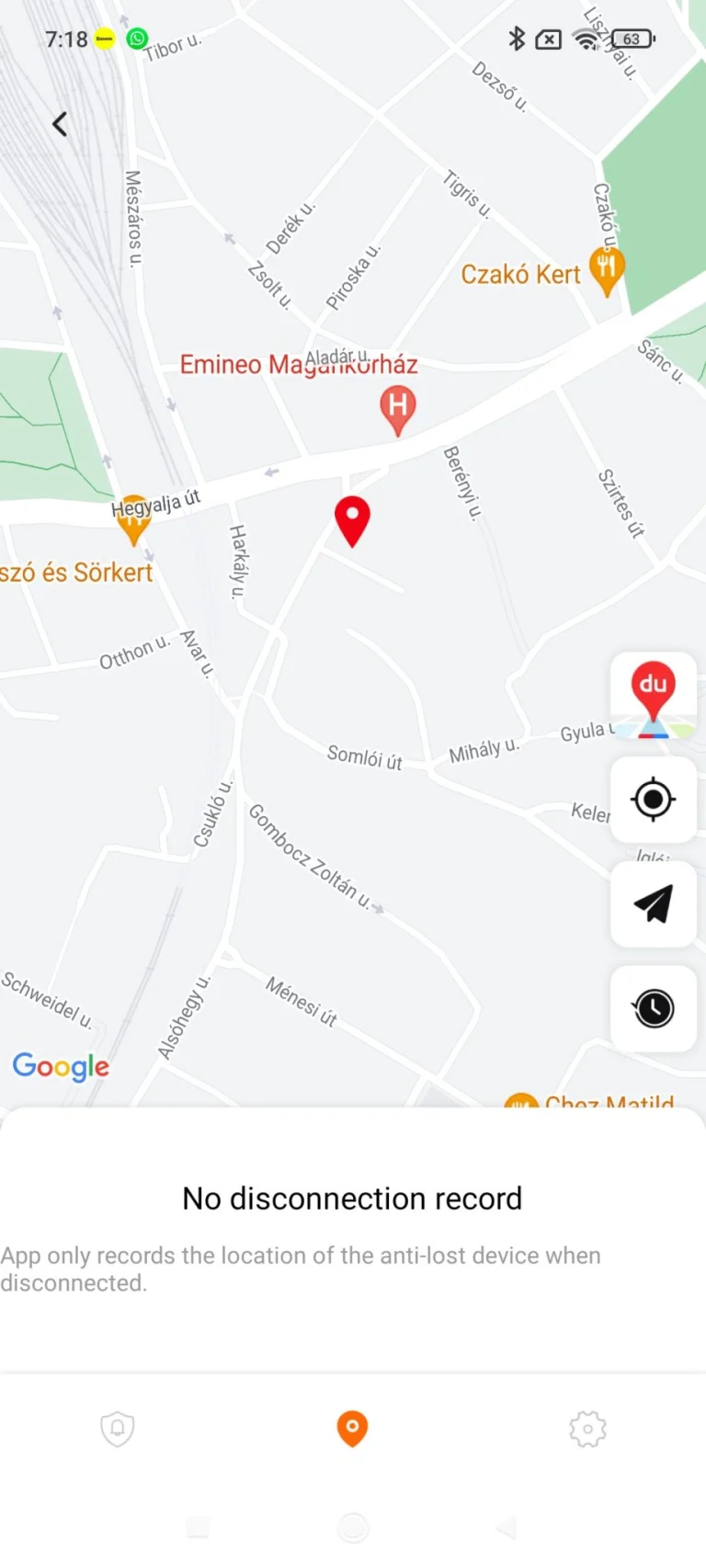Tap the system home button
Viewport: 706px width, 1568px height.
353,1528
